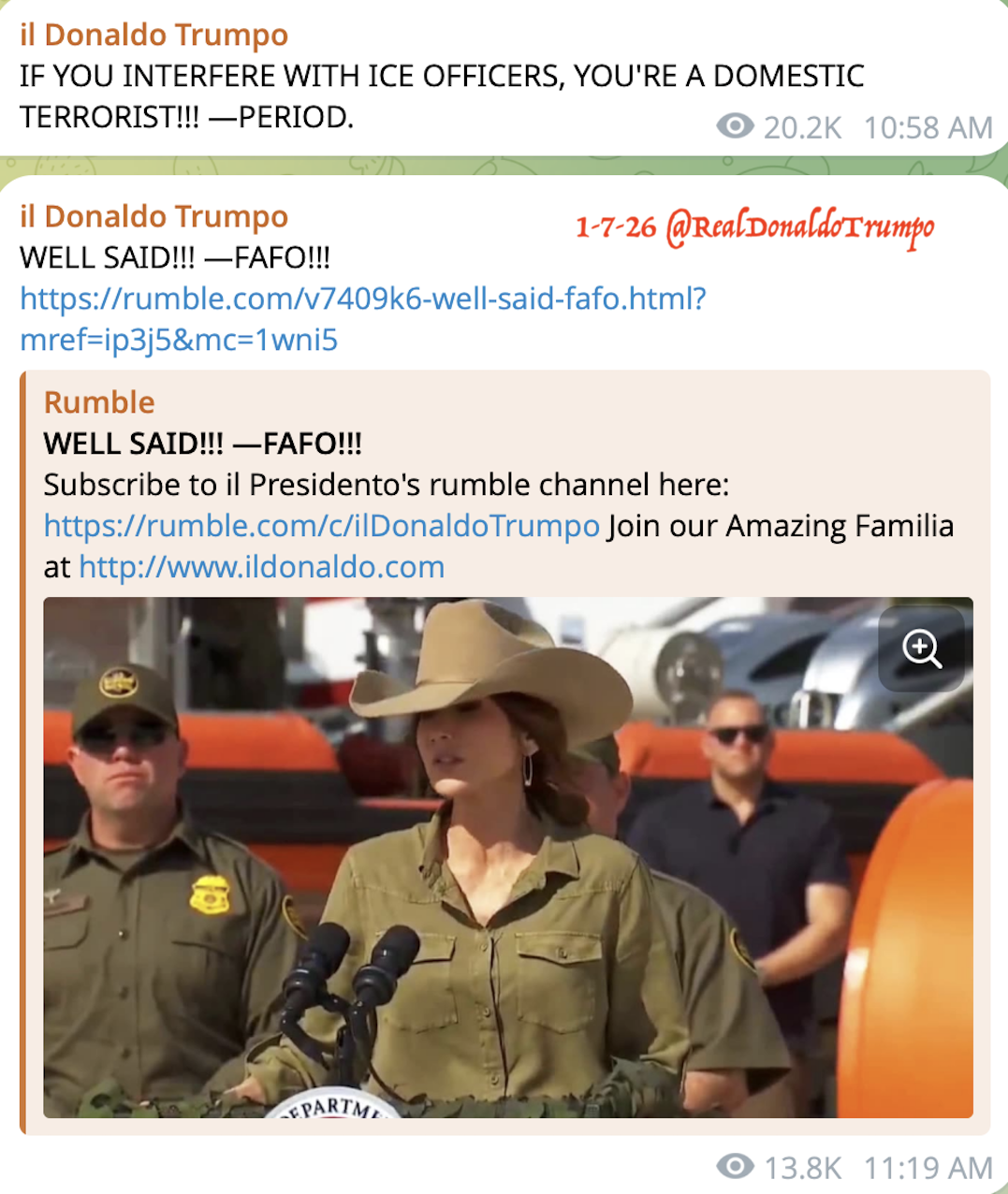Image resolution: width=1008 pixels, height=1194 pixels.
Task: Open il Donaldo Trumpo's profile from the FAFO post
Action: click(153, 216)
